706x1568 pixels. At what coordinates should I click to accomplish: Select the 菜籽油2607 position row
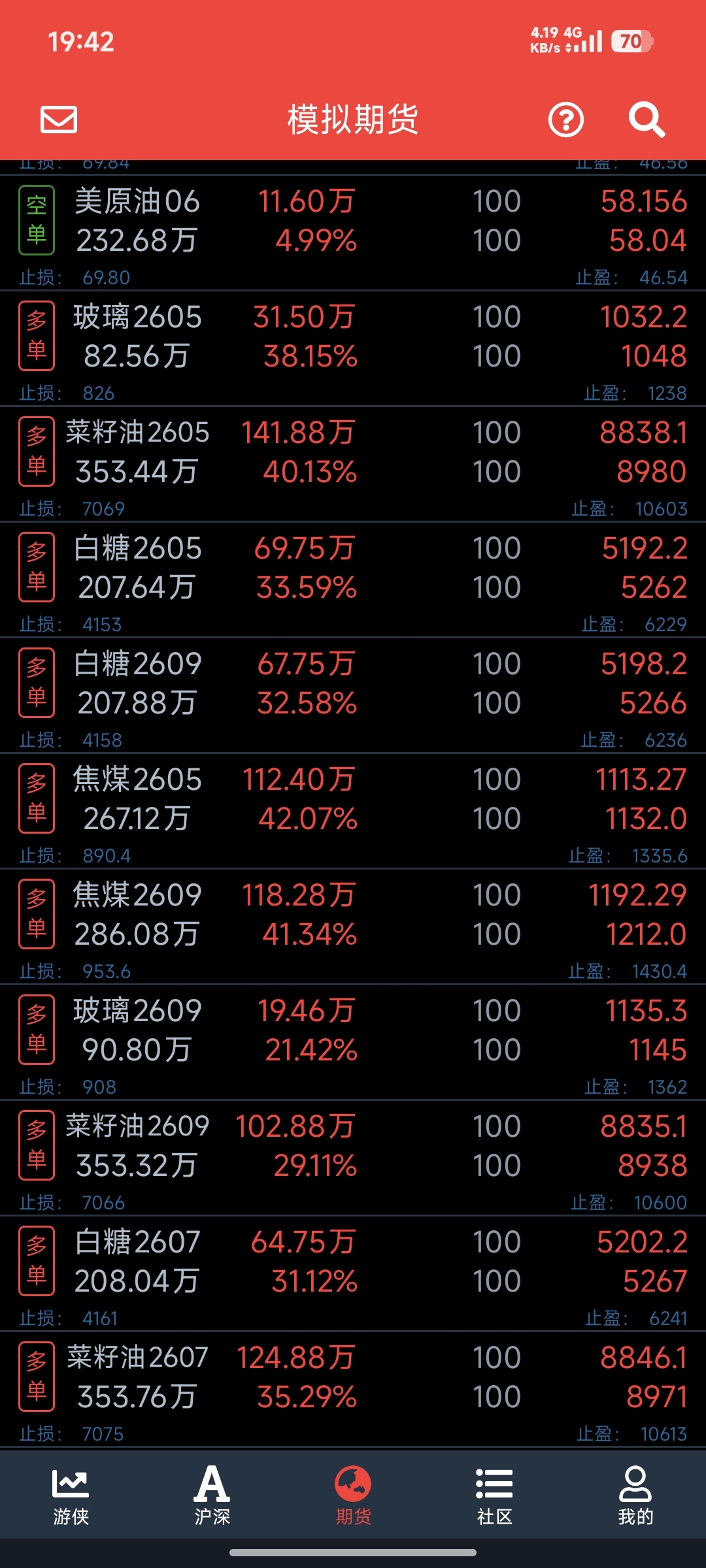pos(353,1379)
